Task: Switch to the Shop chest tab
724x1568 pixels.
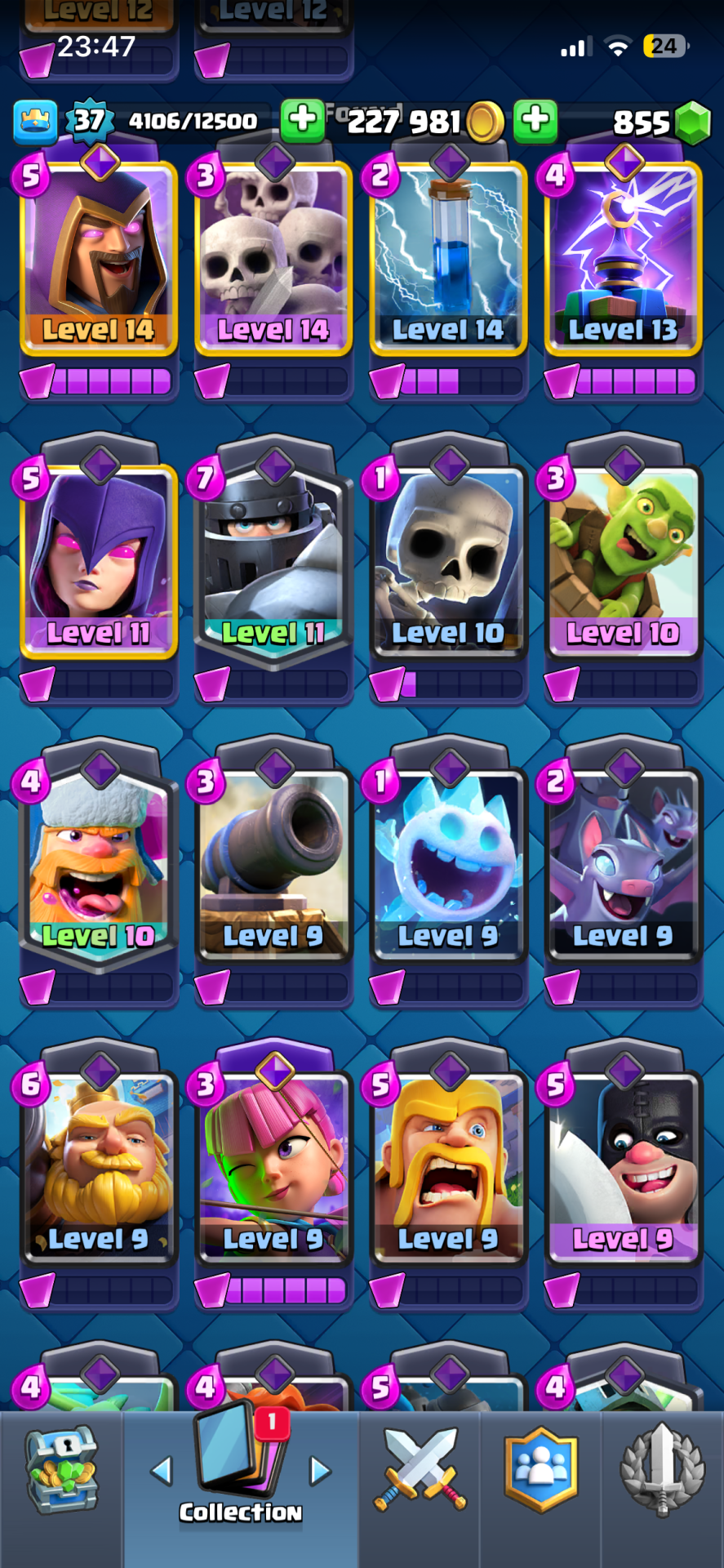Action: (x=62, y=1470)
